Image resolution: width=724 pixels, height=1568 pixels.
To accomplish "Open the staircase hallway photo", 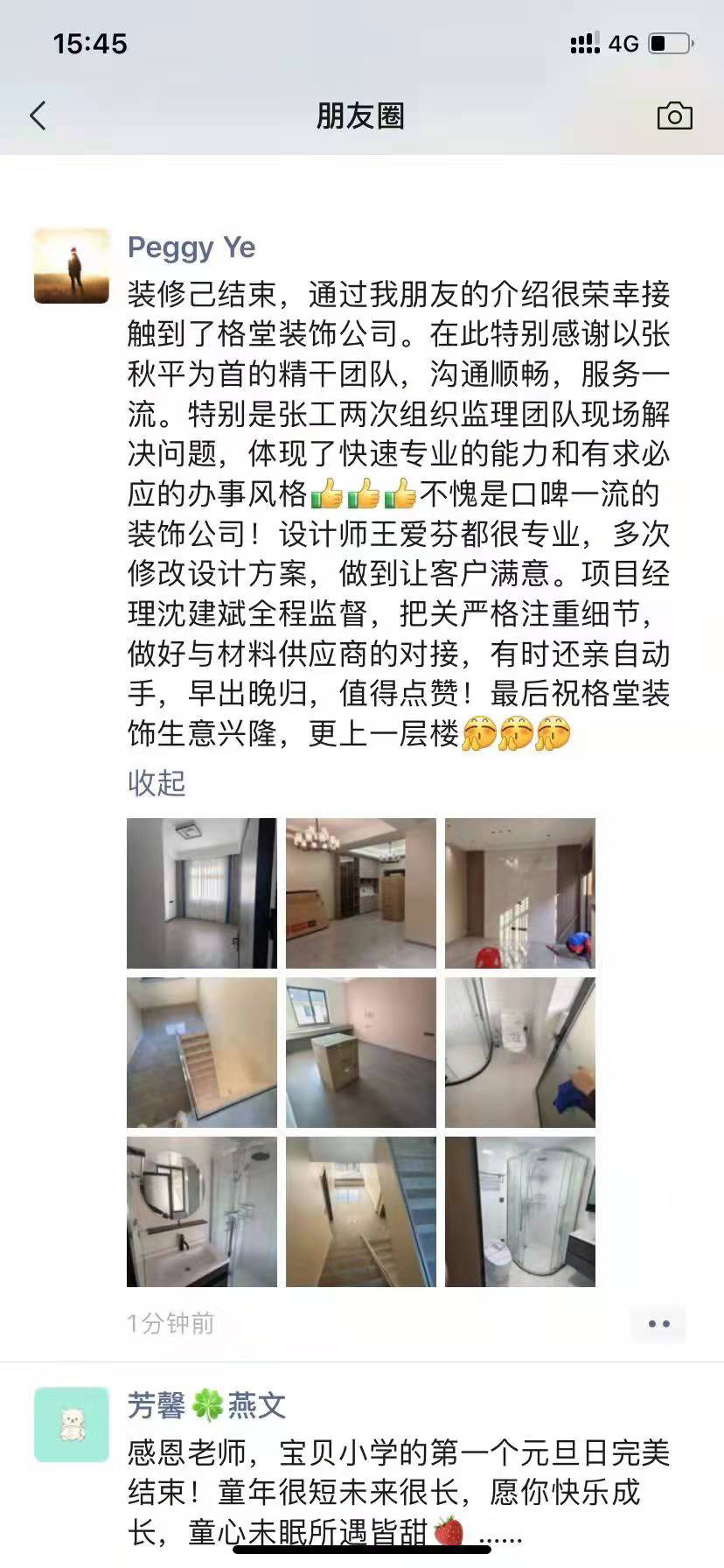I will coord(361,1214).
